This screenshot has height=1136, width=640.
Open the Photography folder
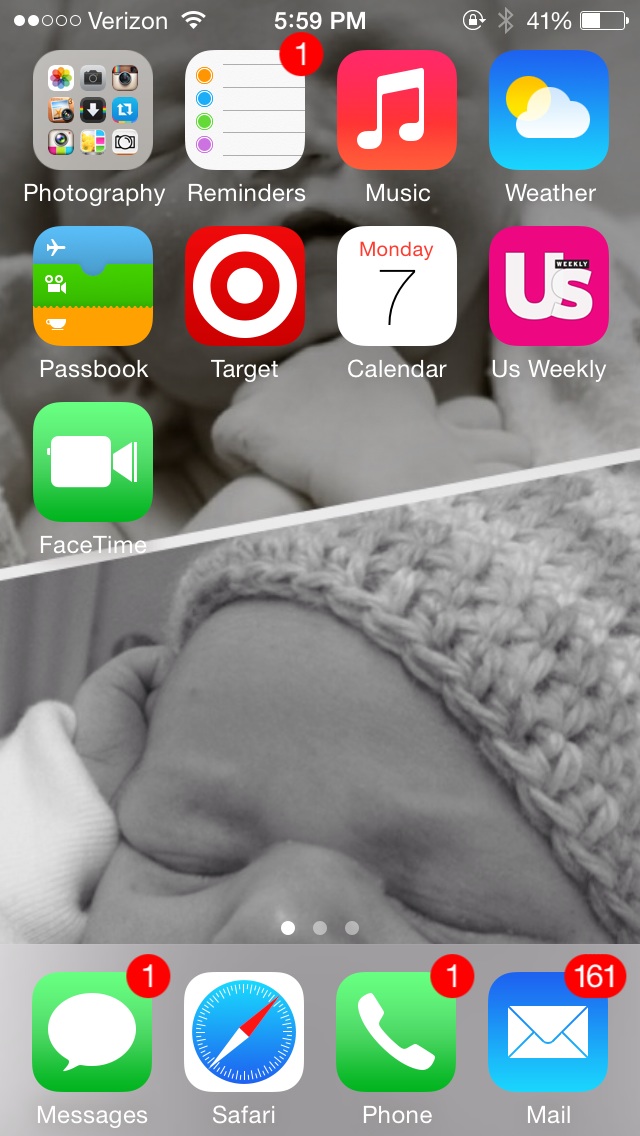pos(93,110)
